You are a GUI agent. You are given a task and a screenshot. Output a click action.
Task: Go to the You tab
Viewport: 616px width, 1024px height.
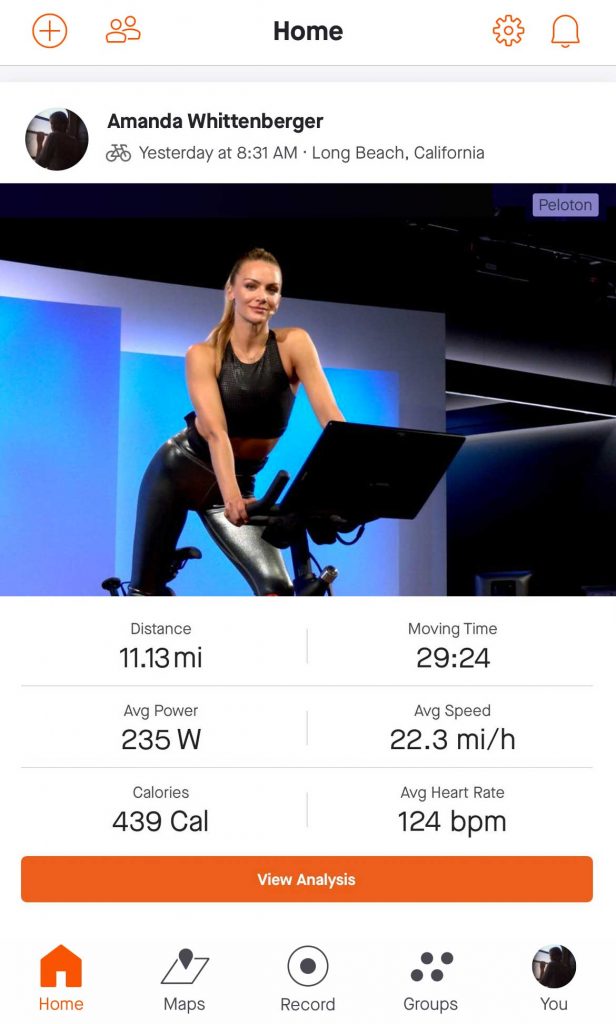pos(553,980)
